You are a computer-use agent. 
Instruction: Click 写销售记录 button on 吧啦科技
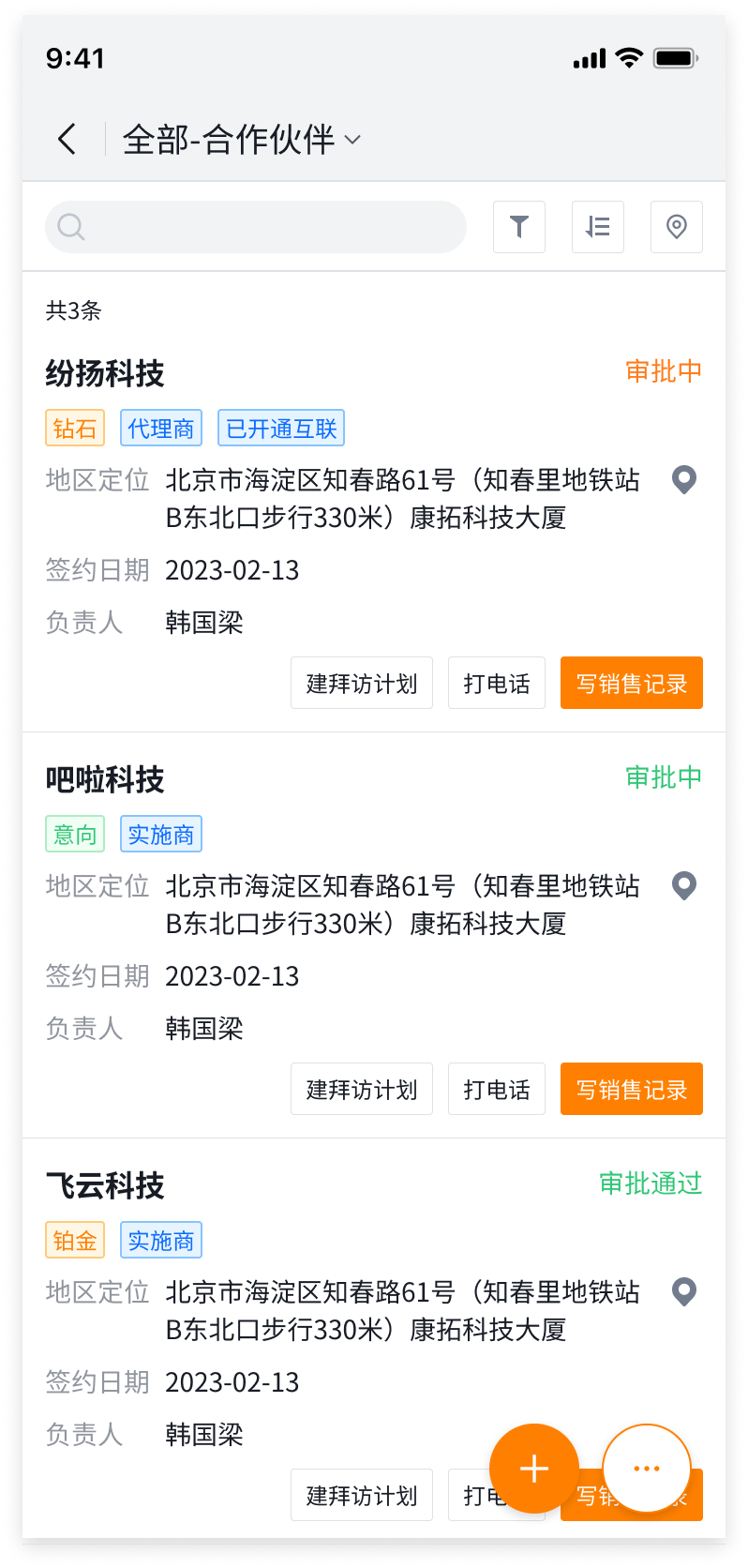pyautogui.click(x=631, y=1089)
